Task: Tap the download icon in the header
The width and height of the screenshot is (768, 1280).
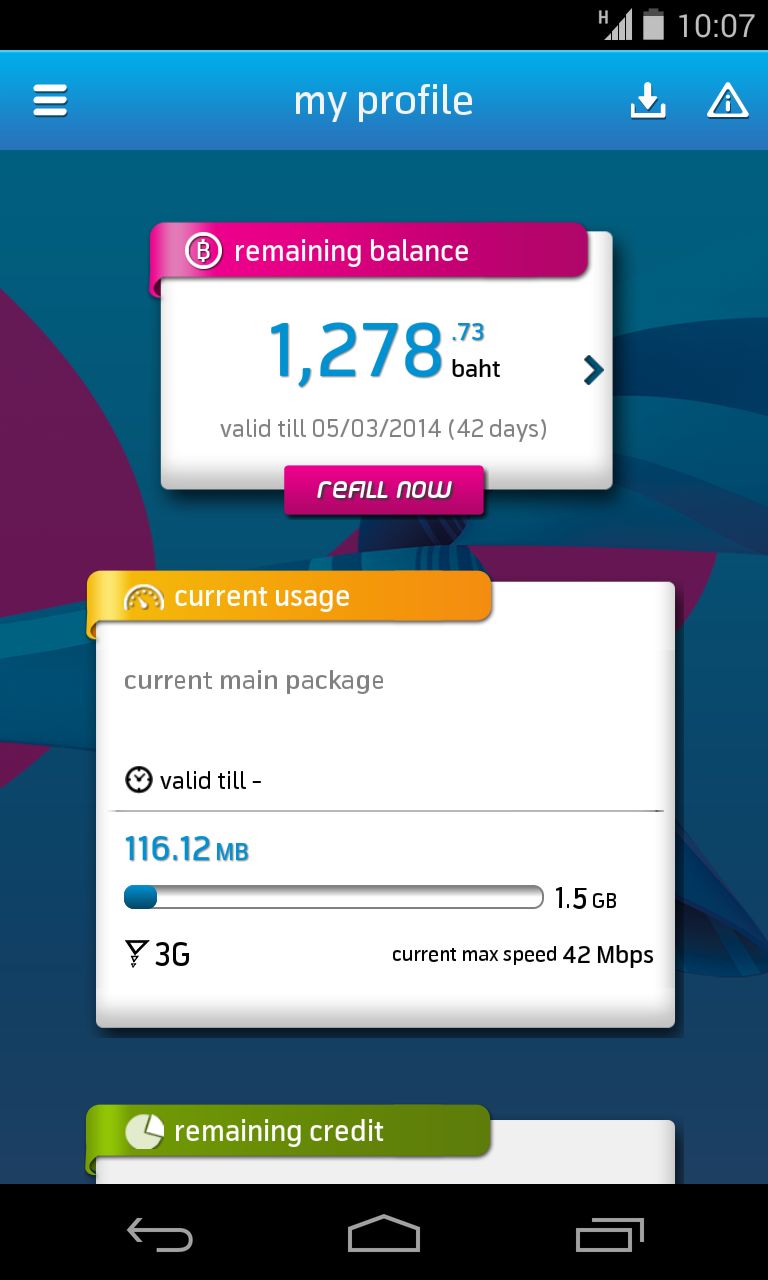Action: coord(648,101)
